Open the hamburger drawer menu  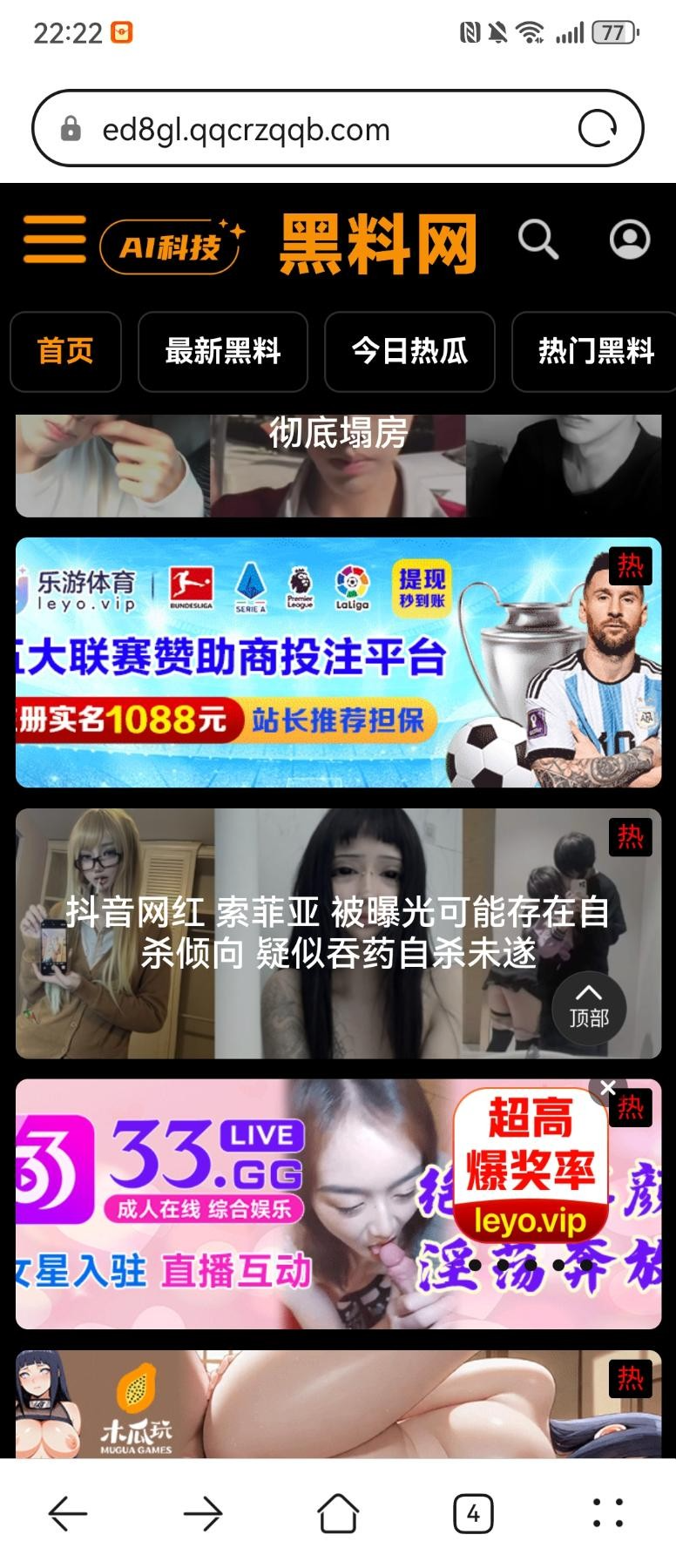54,240
